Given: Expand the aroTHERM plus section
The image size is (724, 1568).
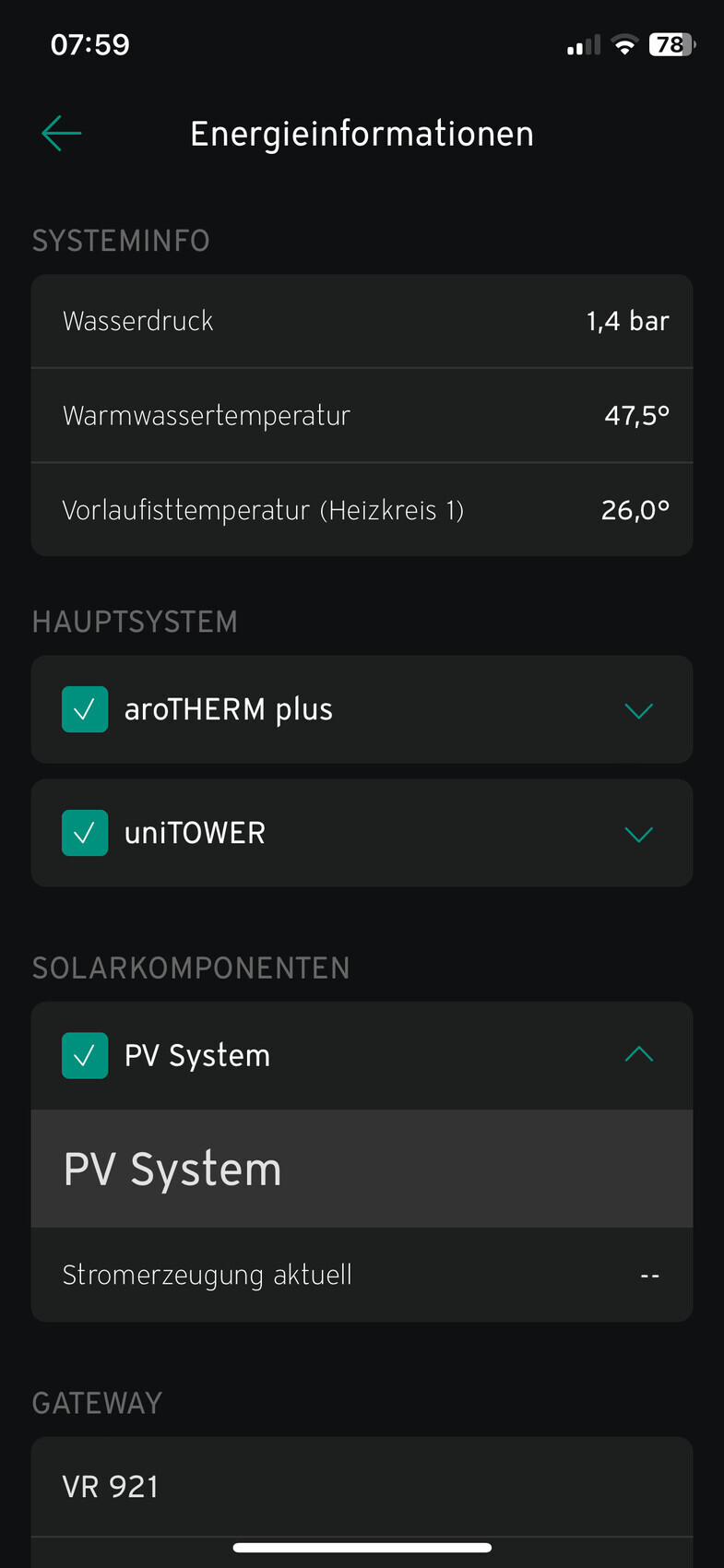Looking at the screenshot, I should 638,710.
